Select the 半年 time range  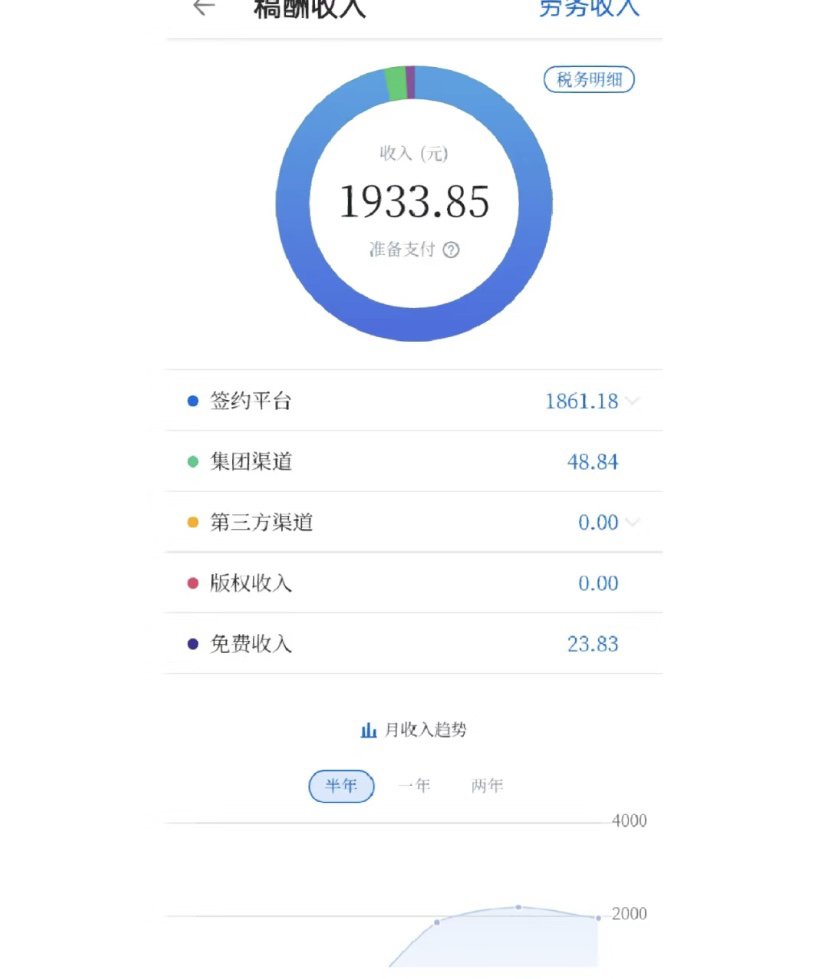tap(341, 786)
